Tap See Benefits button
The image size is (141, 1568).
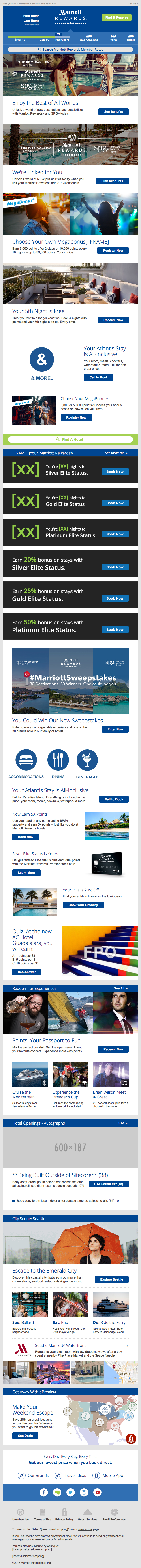point(113,111)
